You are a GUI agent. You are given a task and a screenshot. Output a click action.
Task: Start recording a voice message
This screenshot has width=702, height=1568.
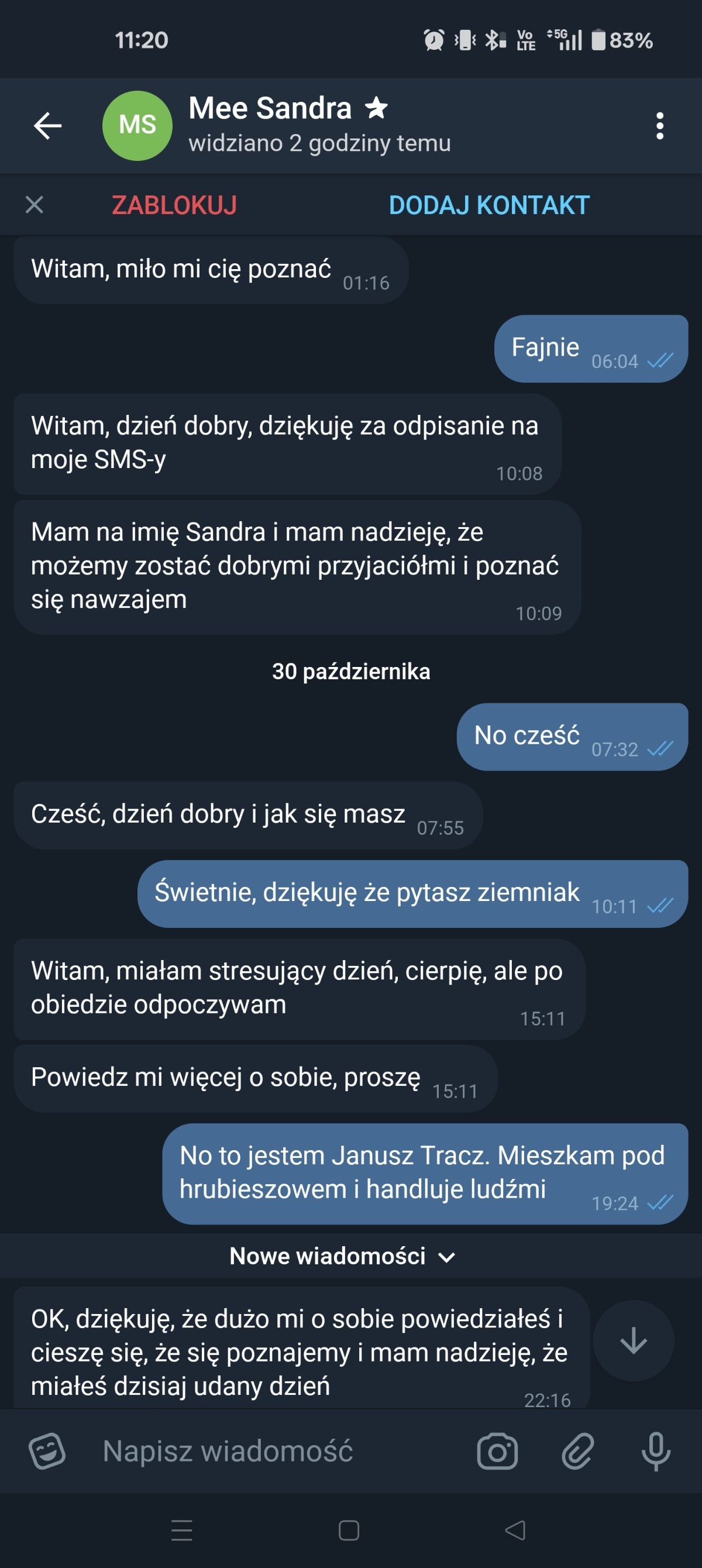coord(656,1452)
